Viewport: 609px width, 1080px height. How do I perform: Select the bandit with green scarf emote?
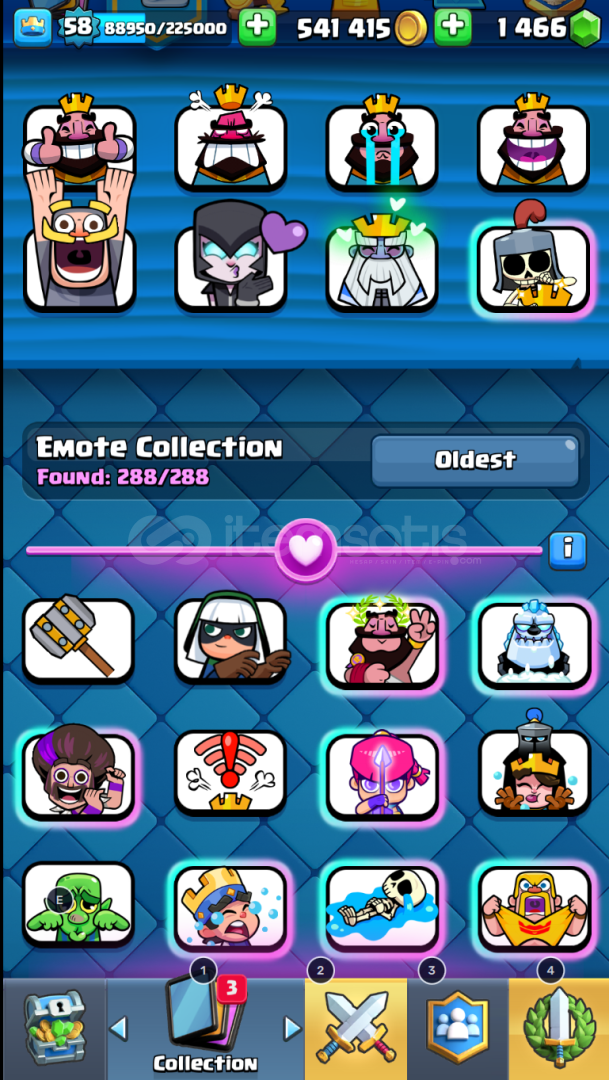(230, 641)
